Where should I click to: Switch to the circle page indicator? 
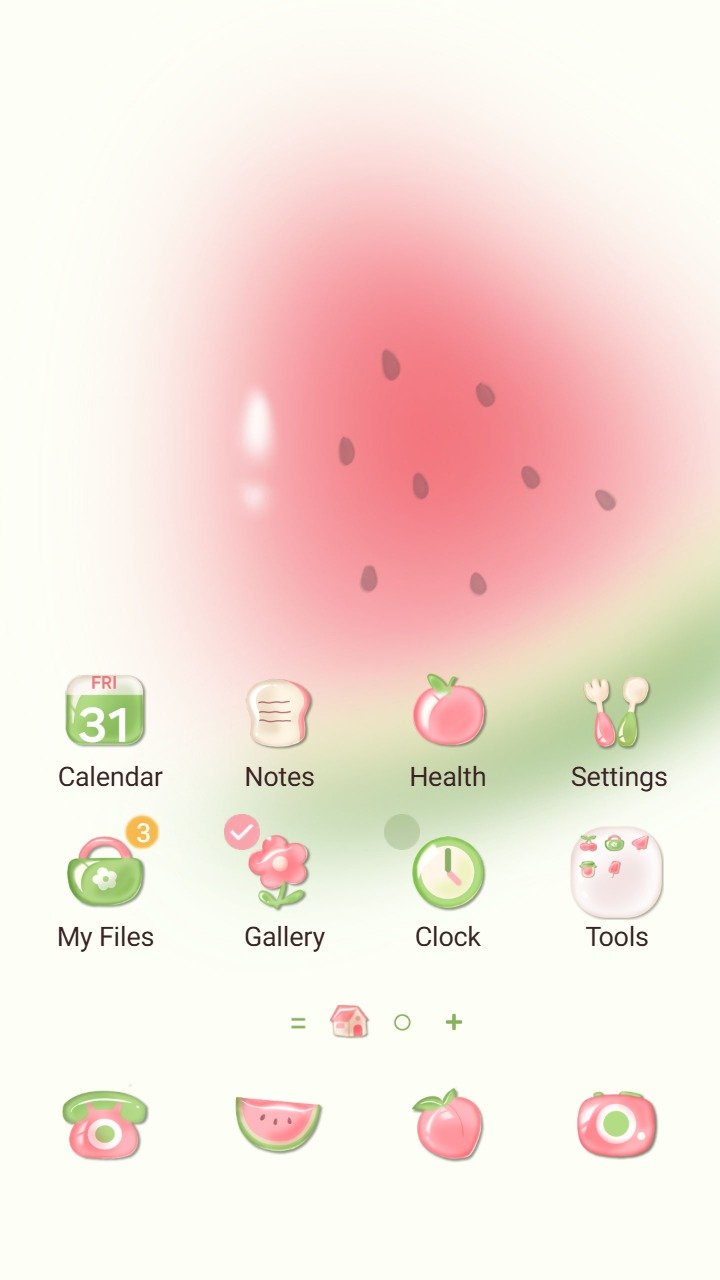402,1022
